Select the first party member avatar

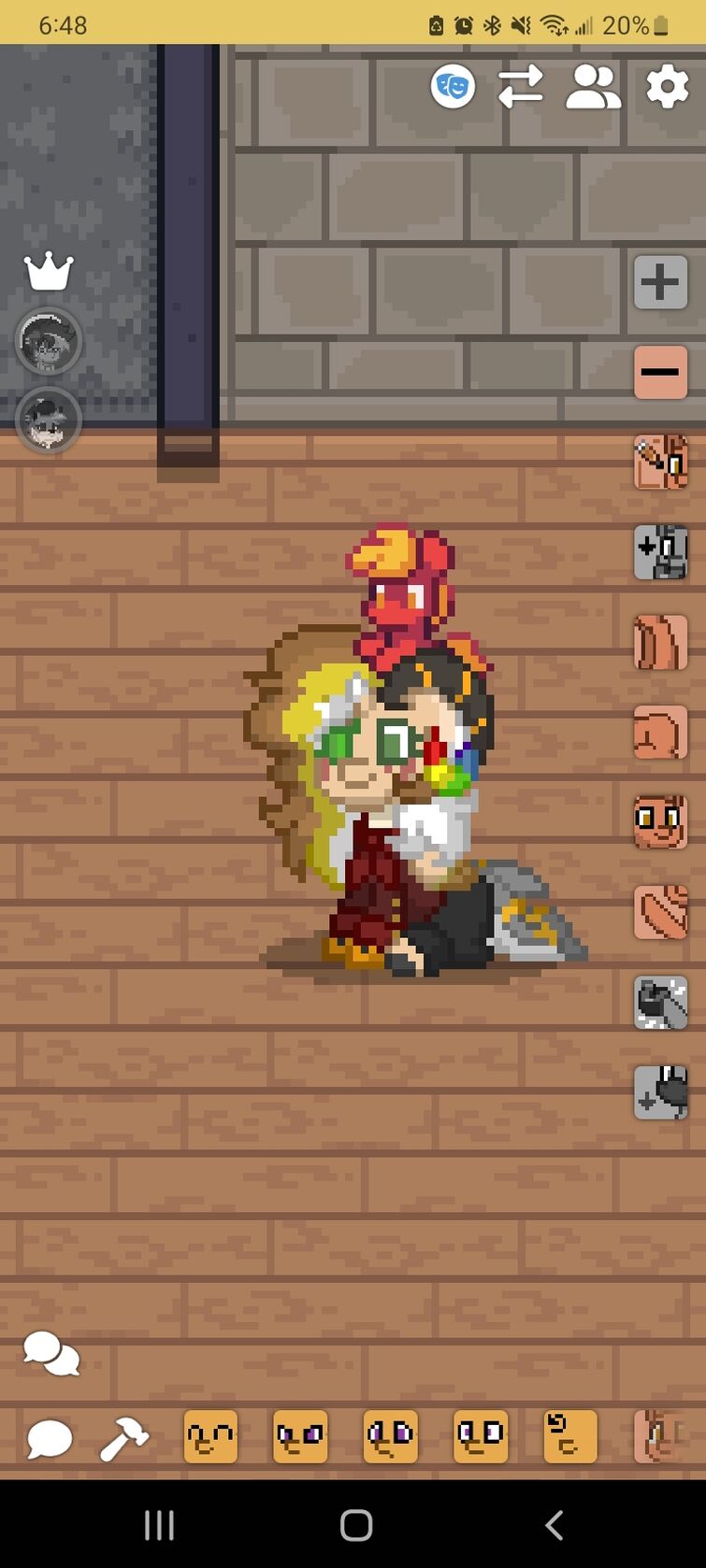[x=49, y=341]
